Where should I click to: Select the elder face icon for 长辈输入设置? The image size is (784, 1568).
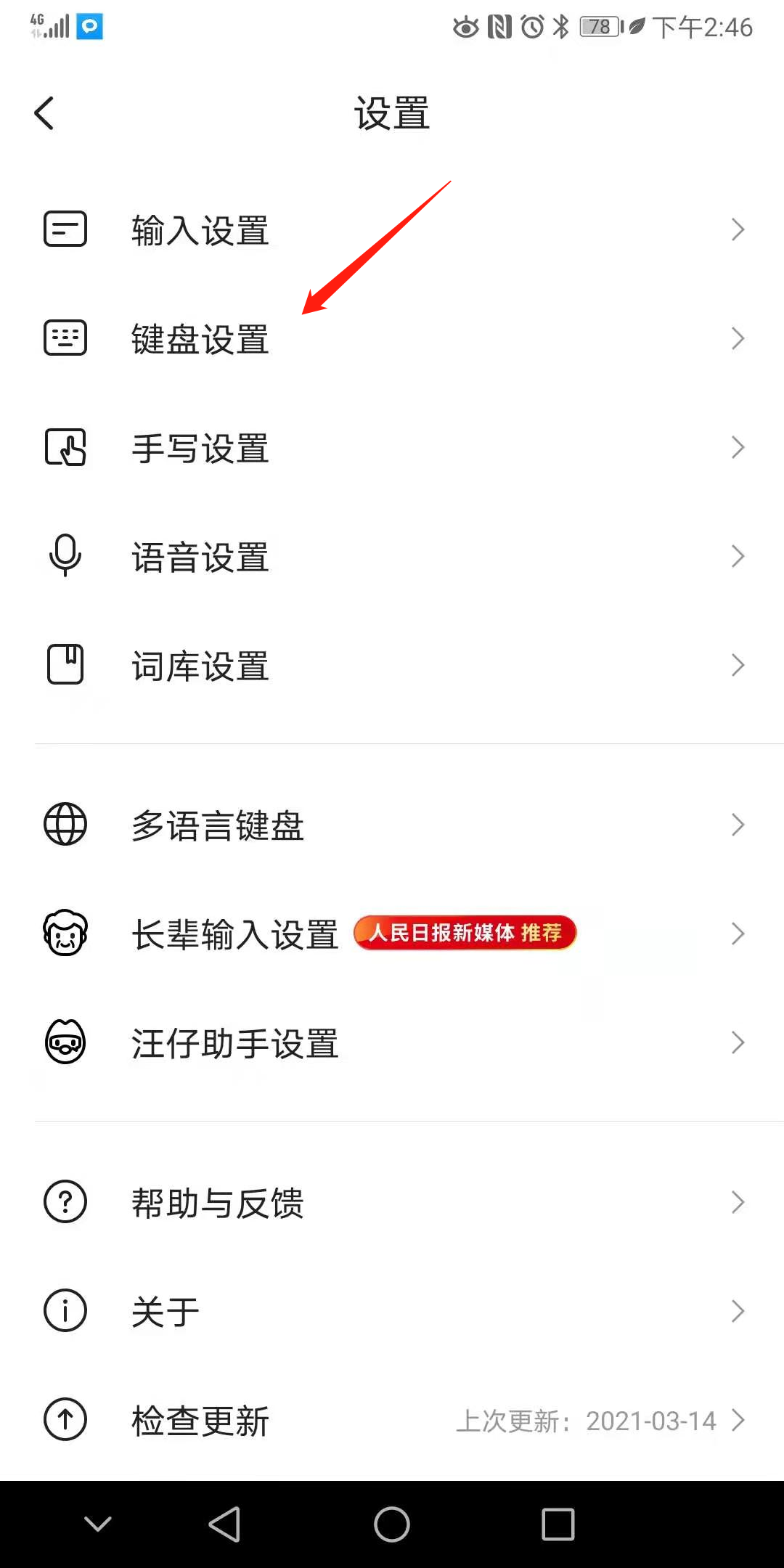(65, 934)
